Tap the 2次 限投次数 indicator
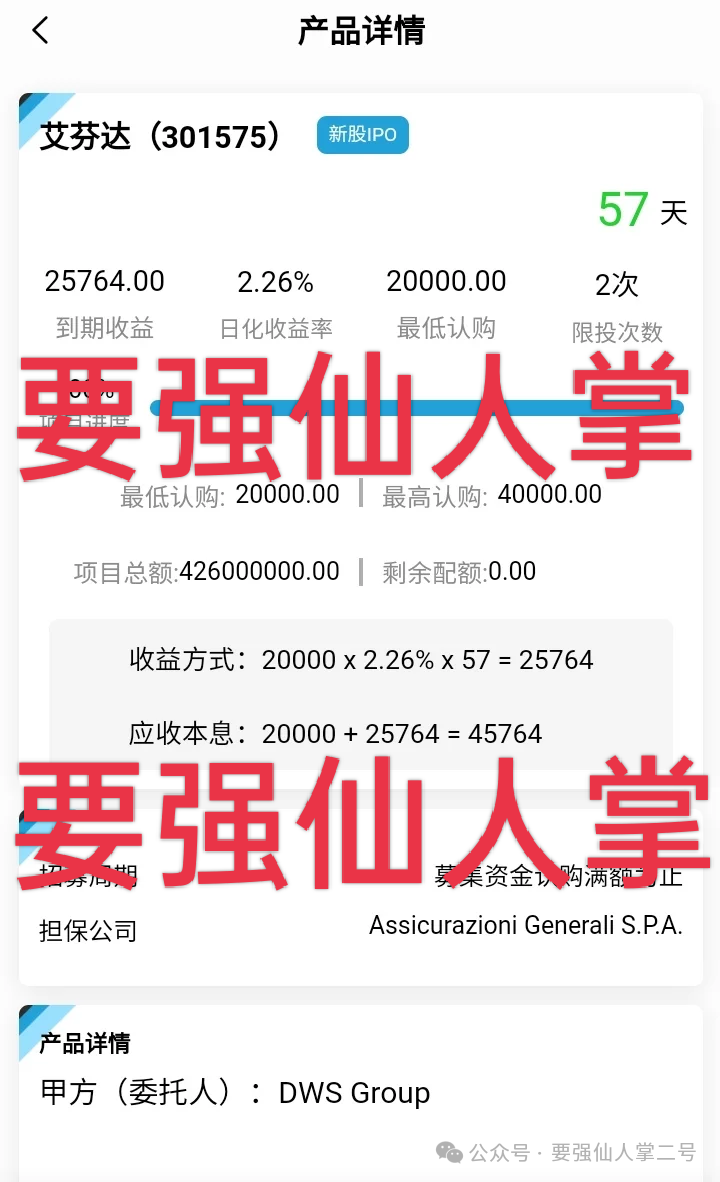 (x=616, y=285)
